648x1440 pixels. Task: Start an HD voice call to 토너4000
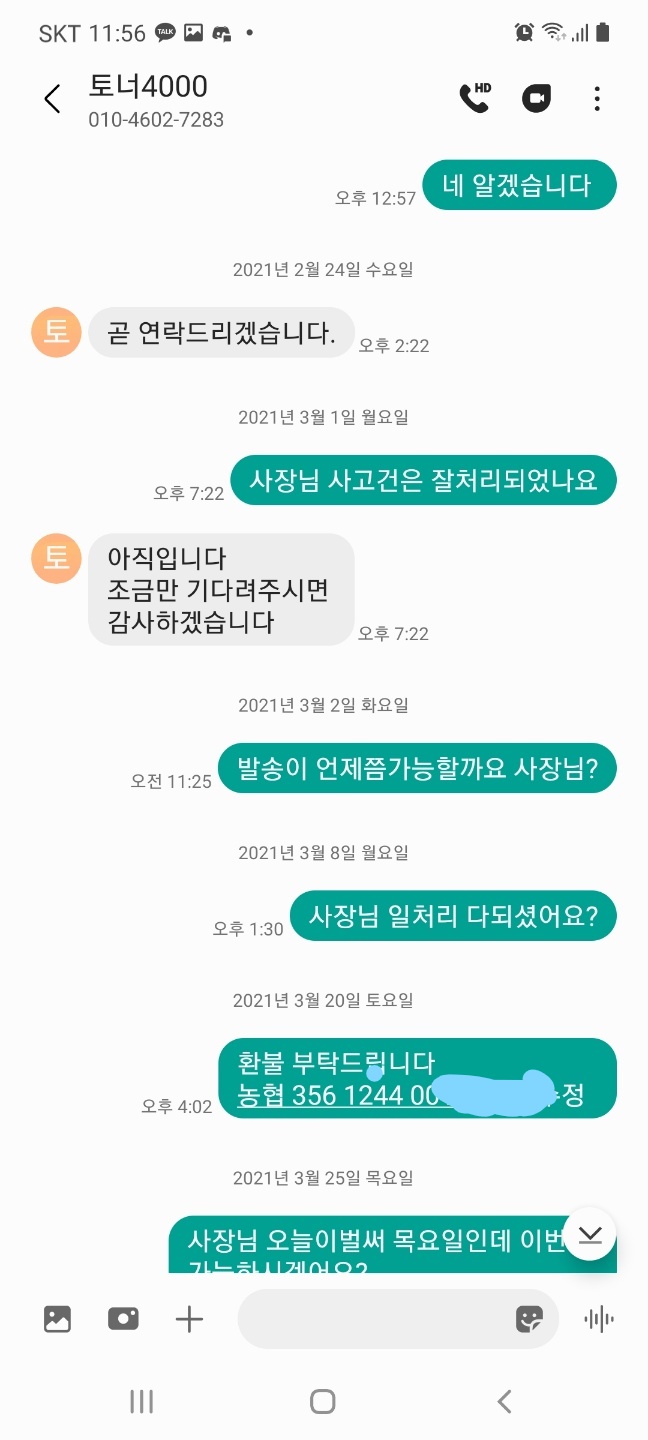pyautogui.click(x=474, y=98)
